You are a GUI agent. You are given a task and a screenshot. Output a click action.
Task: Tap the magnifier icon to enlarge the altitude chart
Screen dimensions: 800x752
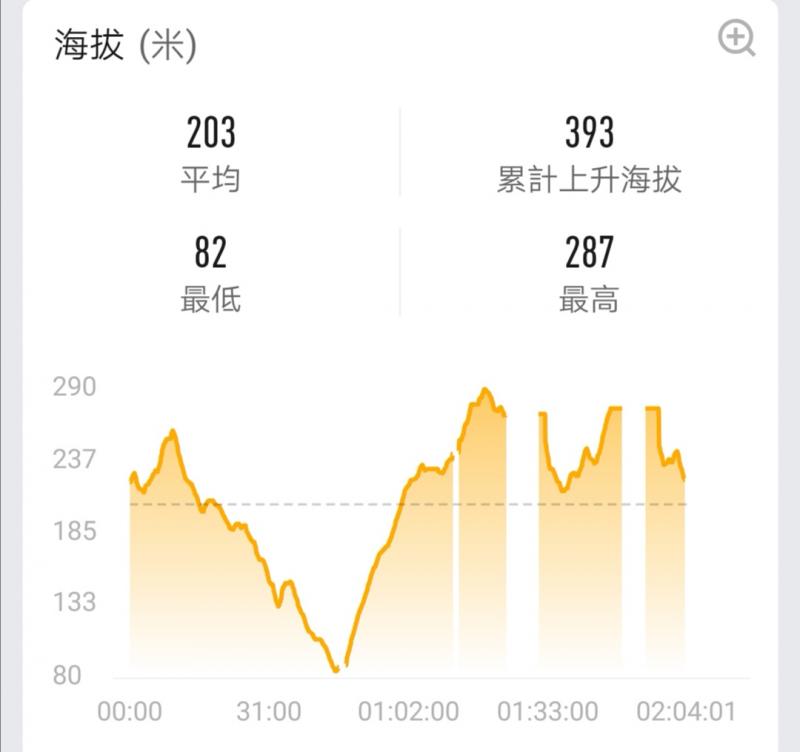736,39
